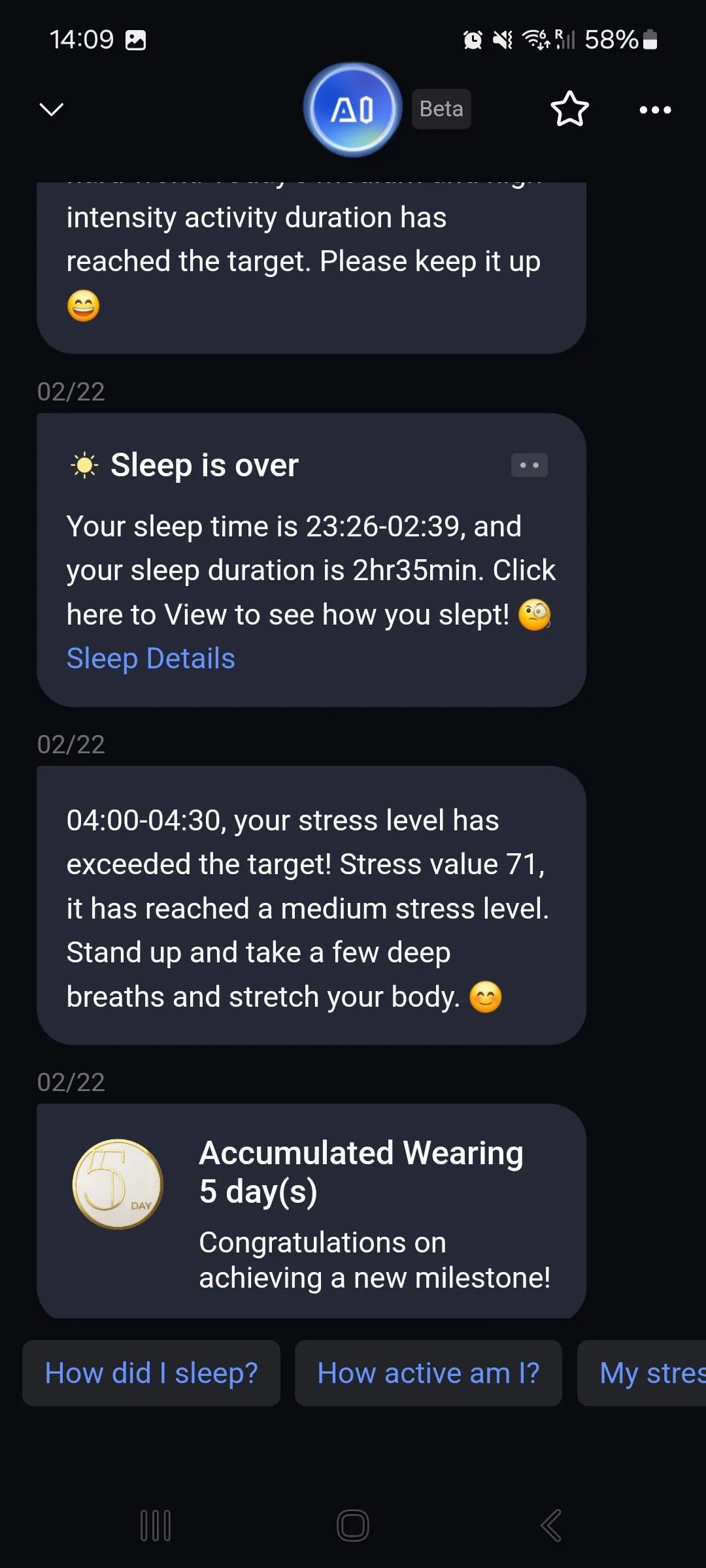Open the Sleep Details link
Screen dimensions: 706x1568
point(151,659)
